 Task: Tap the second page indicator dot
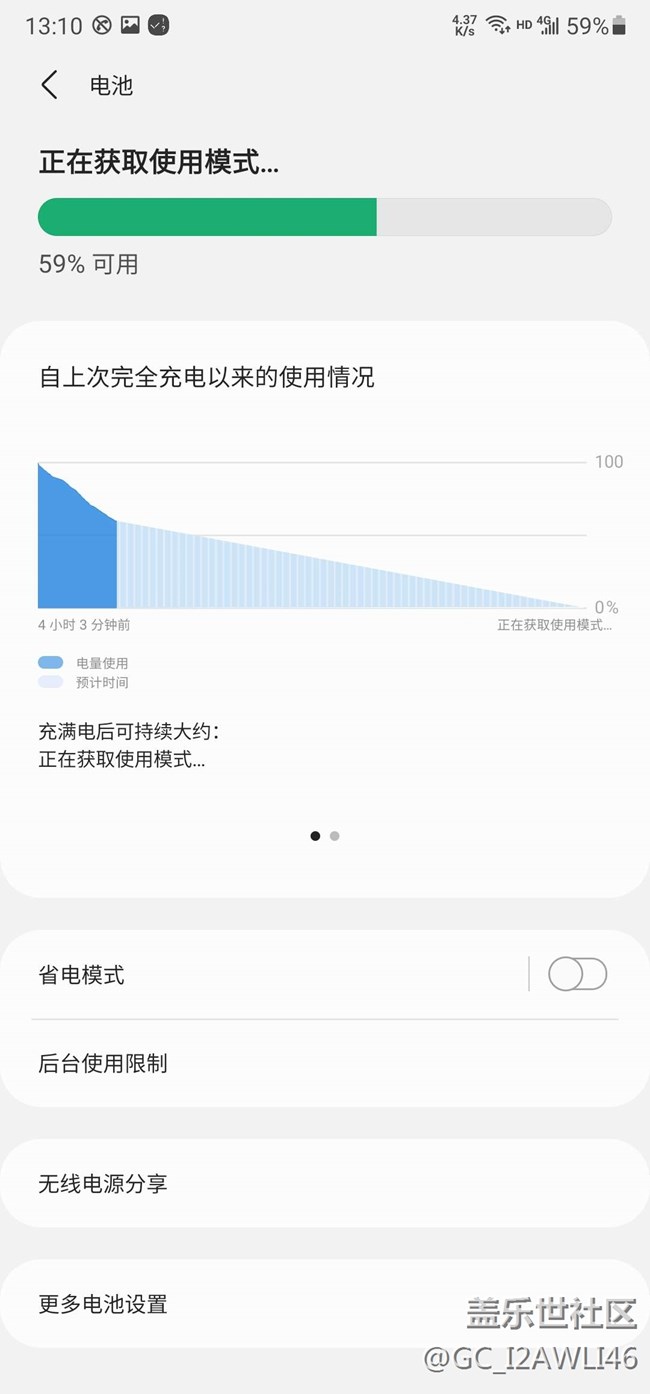pos(335,836)
